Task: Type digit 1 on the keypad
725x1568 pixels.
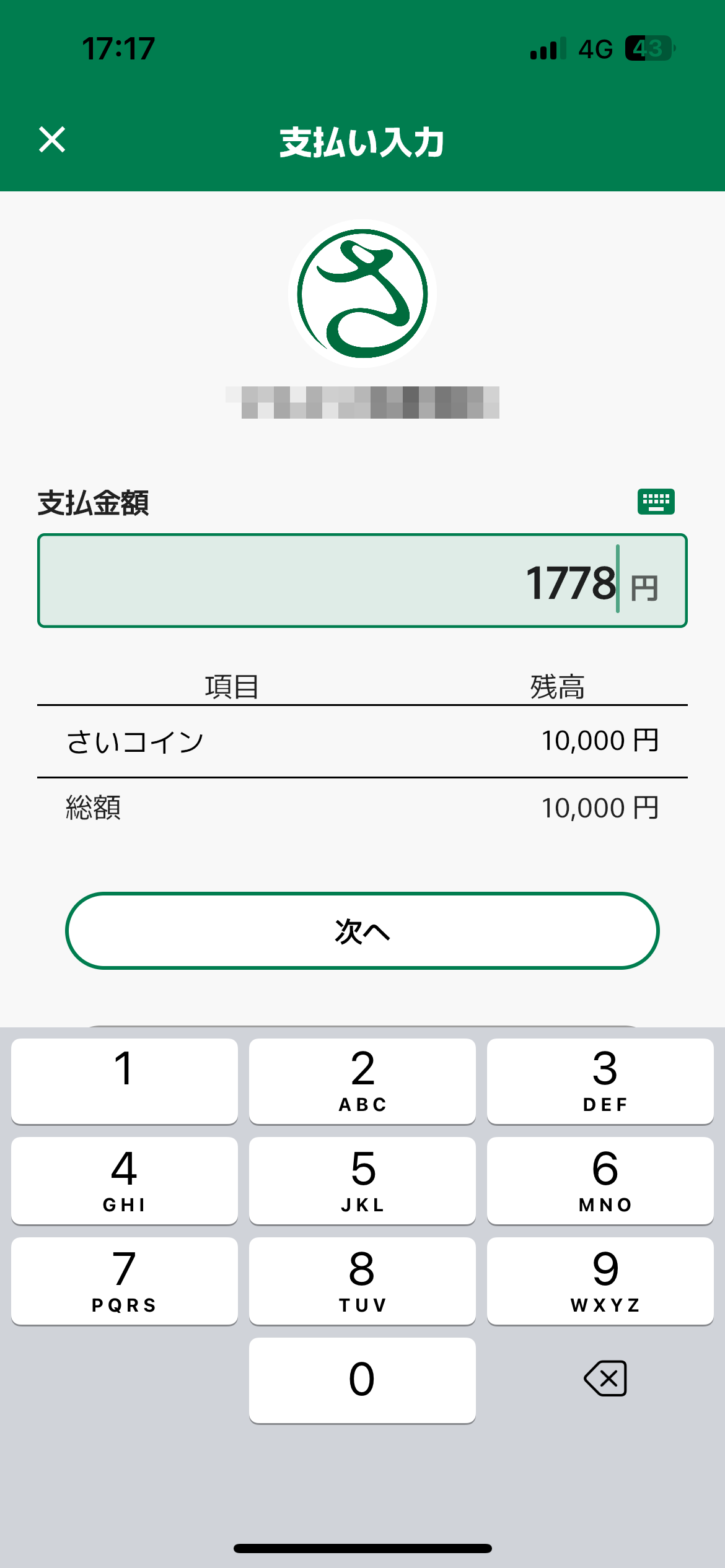Action: click(x=125, y=1081)
